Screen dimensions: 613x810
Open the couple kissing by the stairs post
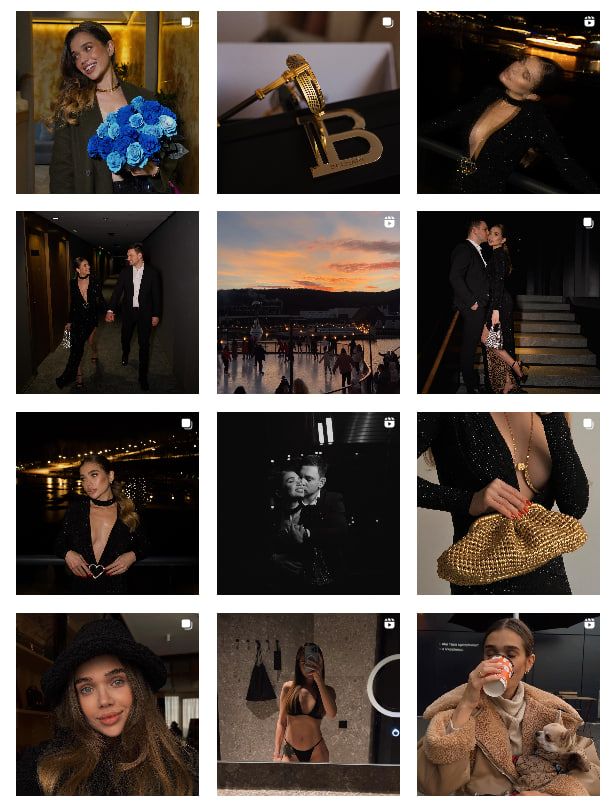coord(508,302)
